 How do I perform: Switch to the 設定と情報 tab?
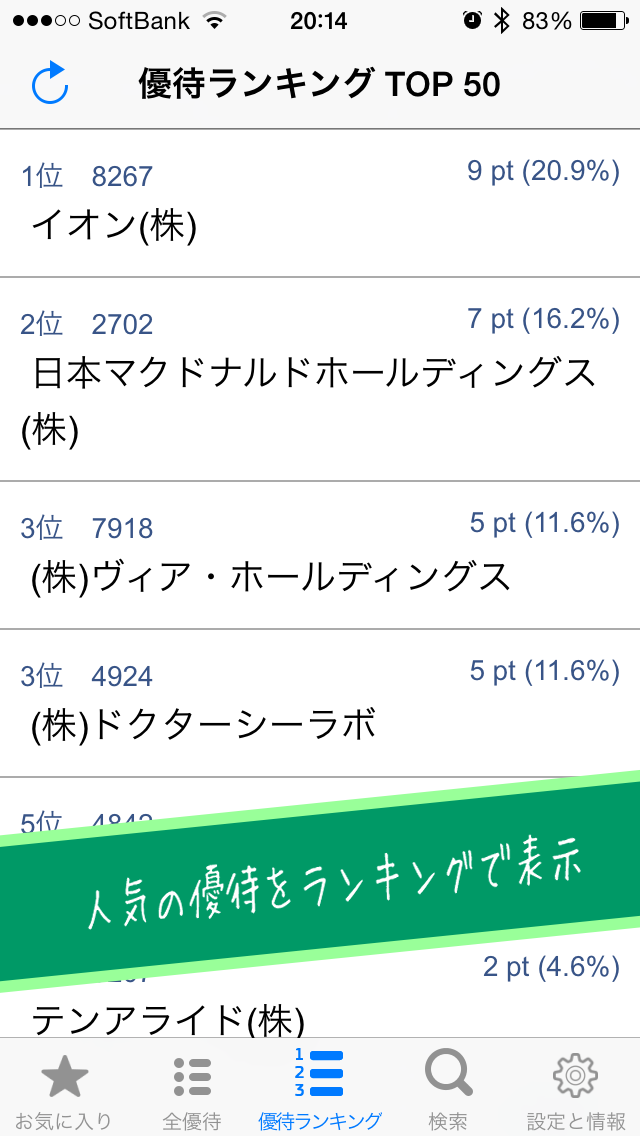(x=576, y=1088)
